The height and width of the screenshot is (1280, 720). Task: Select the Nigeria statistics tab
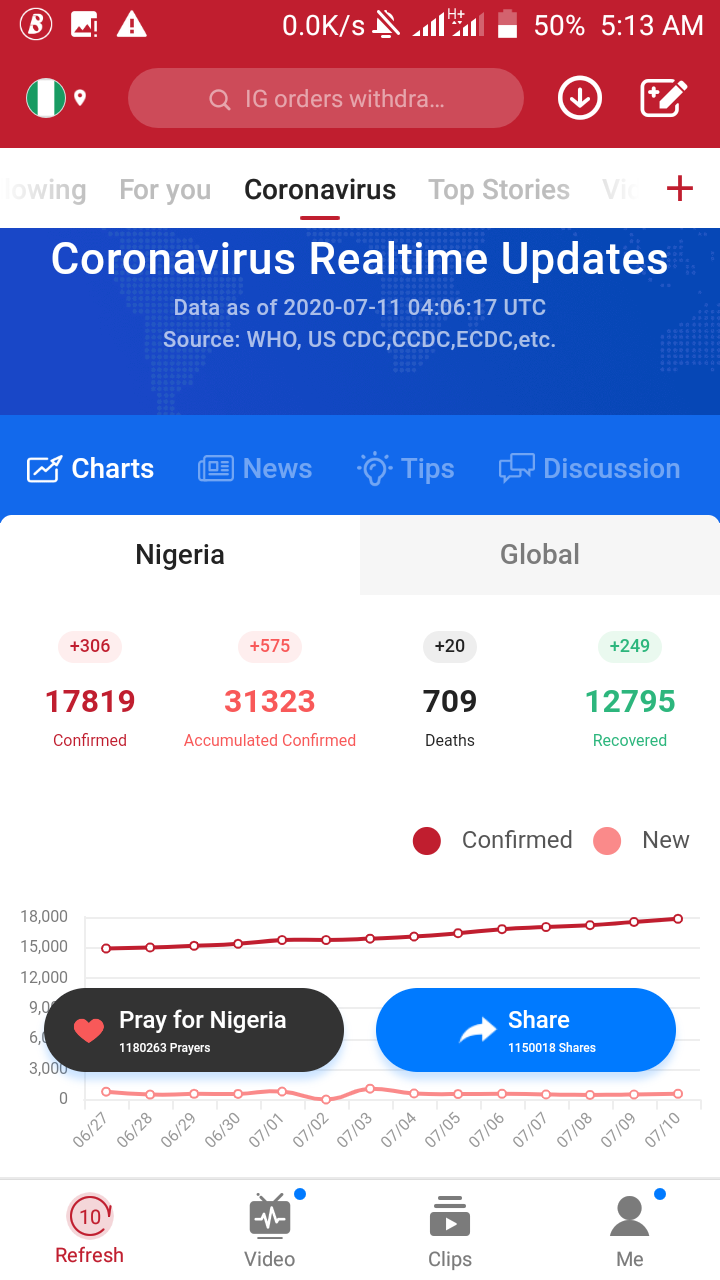pos(180,555)
